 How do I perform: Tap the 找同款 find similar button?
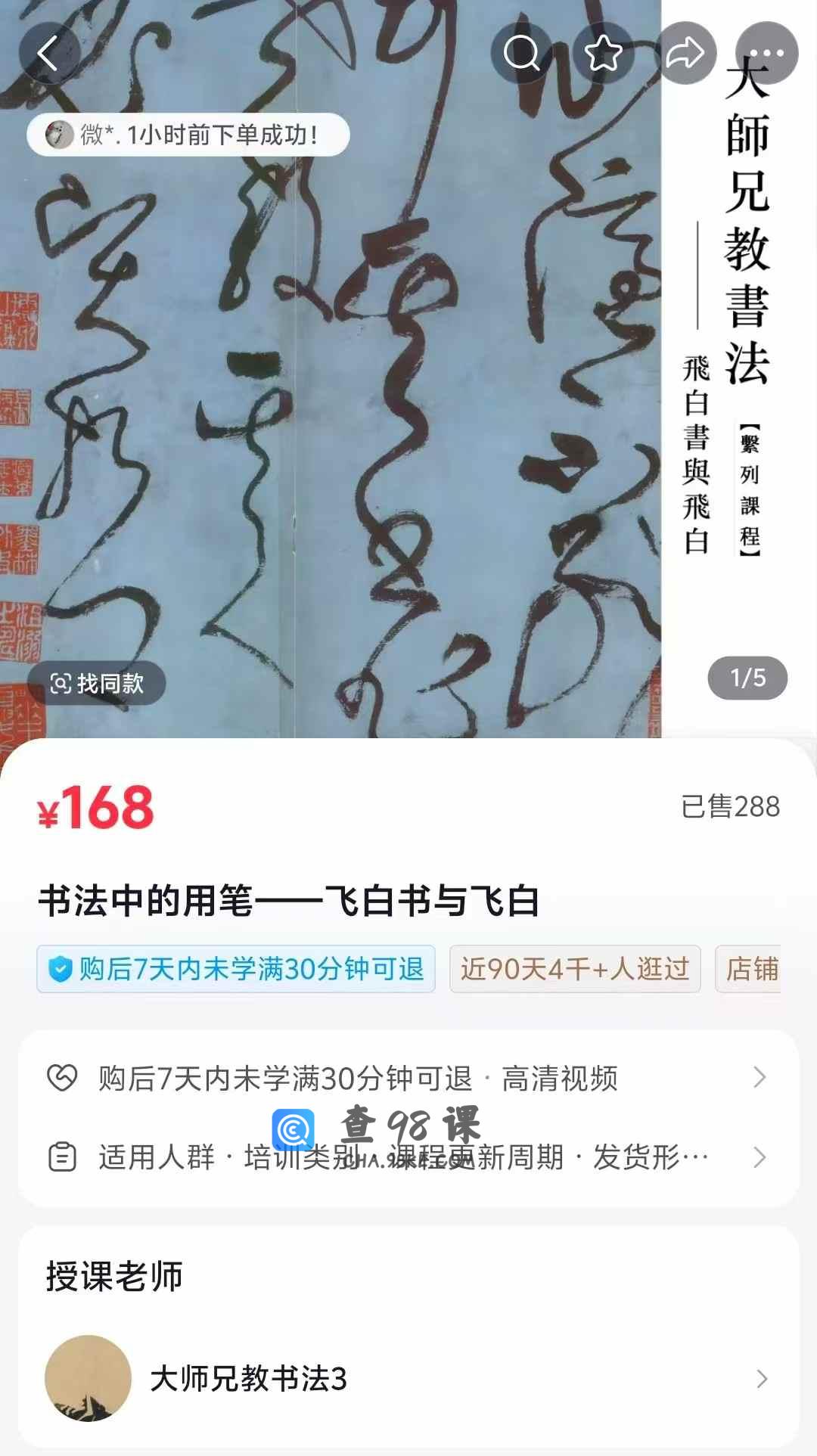pos(97,684)
